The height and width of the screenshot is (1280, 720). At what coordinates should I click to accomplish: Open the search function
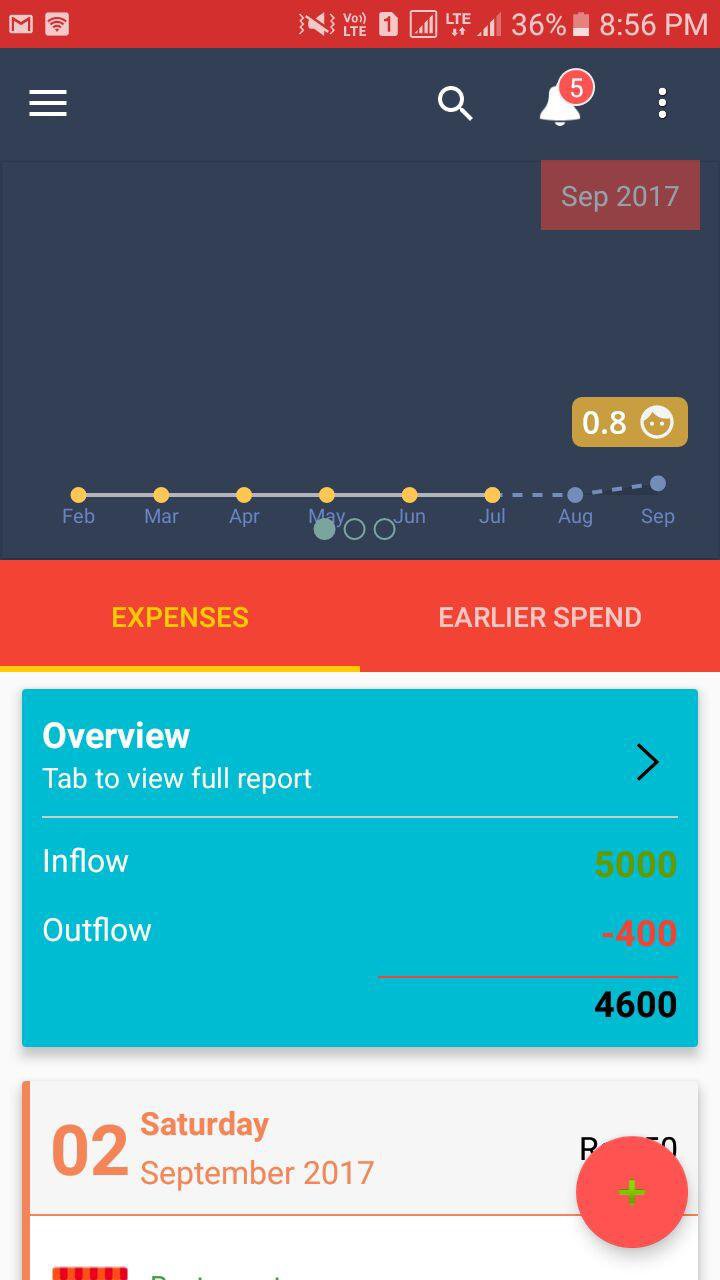(455, 103)
